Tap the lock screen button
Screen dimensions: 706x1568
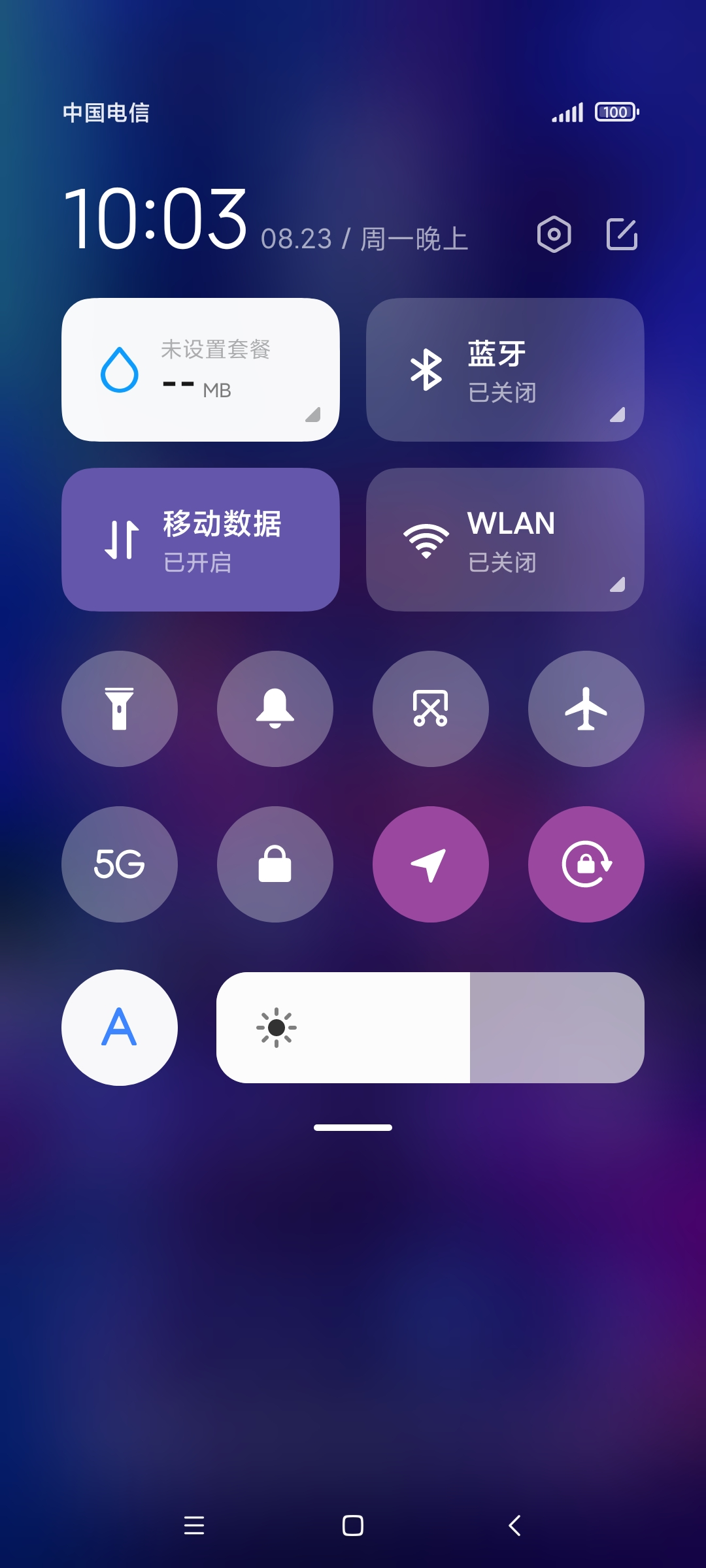tap(275, 864)
